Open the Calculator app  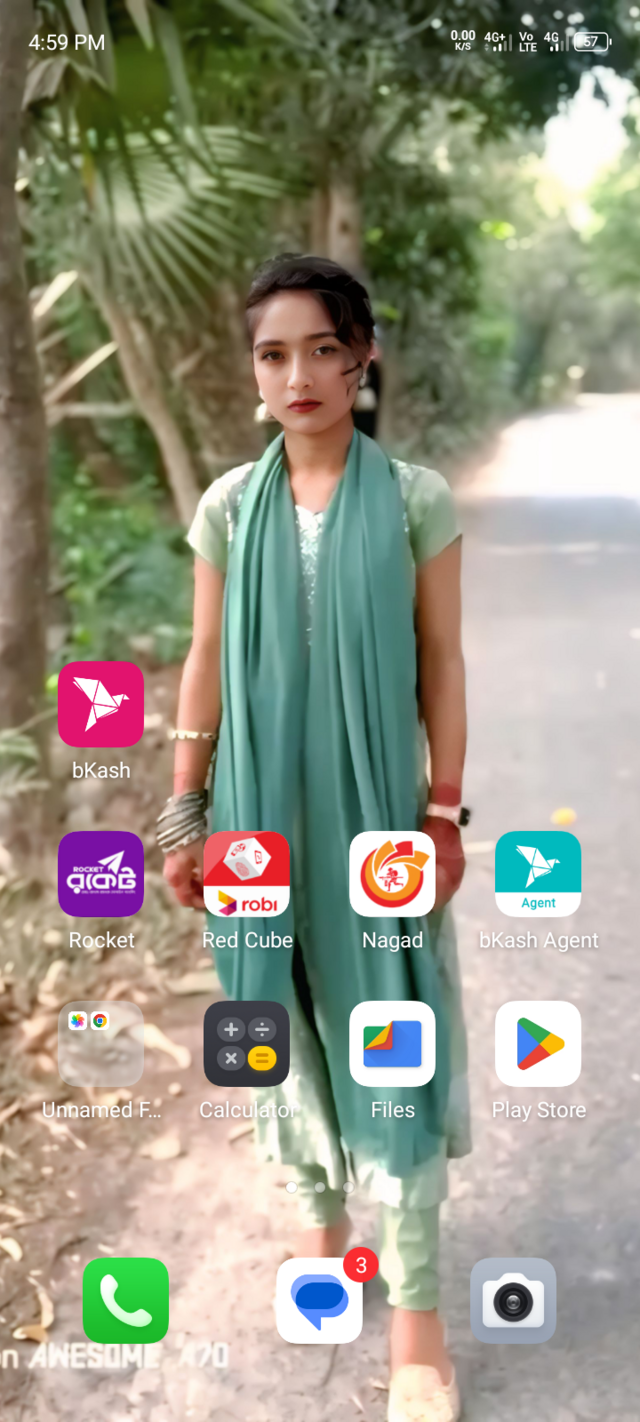[x=247, y=1044]
